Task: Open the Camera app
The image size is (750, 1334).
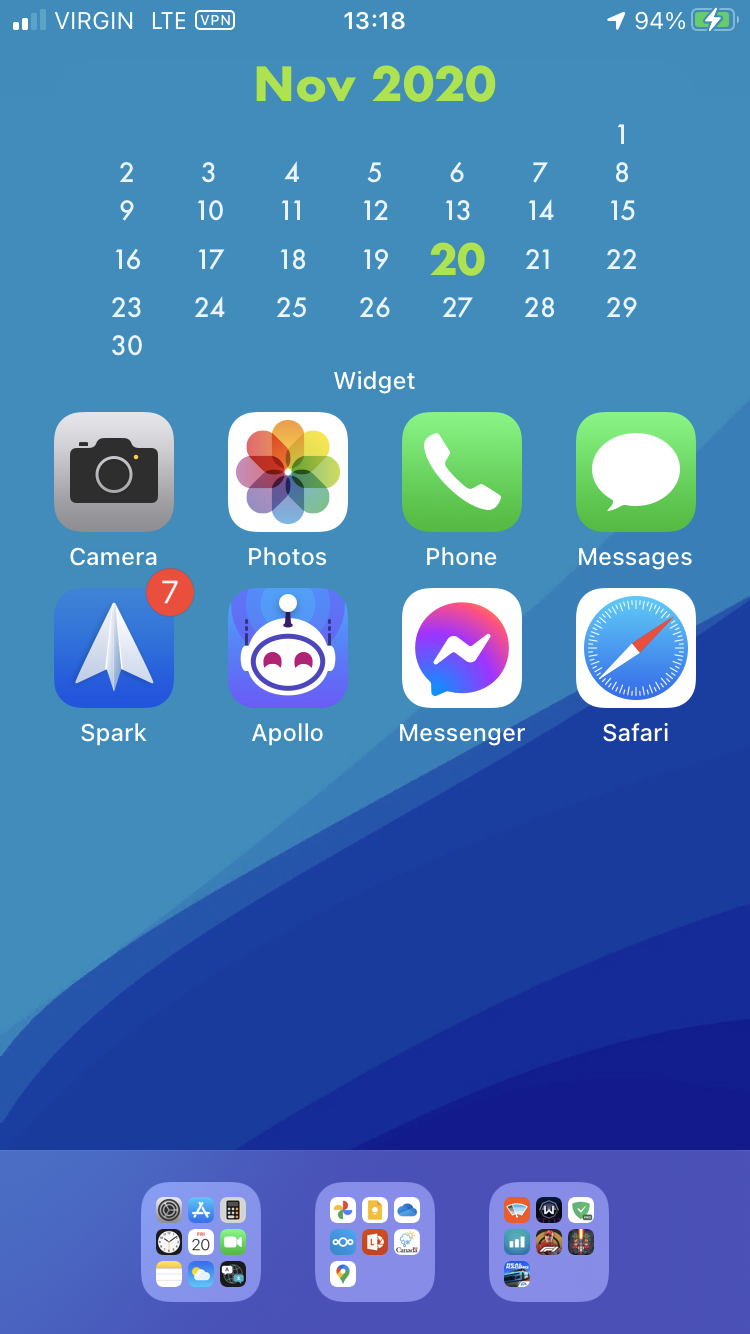Action: pyautogui.click(x=114, y=472)
